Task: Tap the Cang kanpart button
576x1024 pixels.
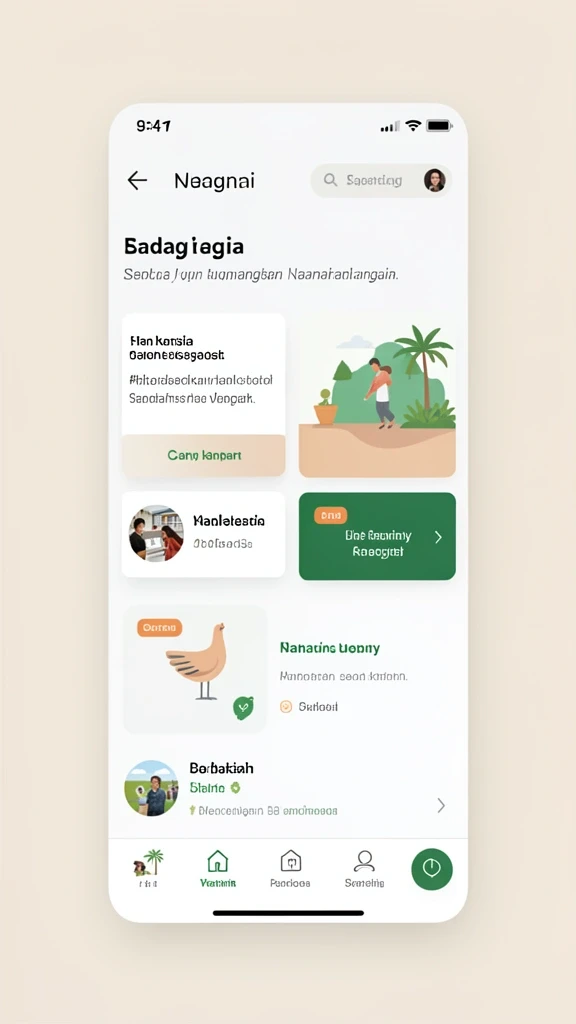Action: [204, 455]
